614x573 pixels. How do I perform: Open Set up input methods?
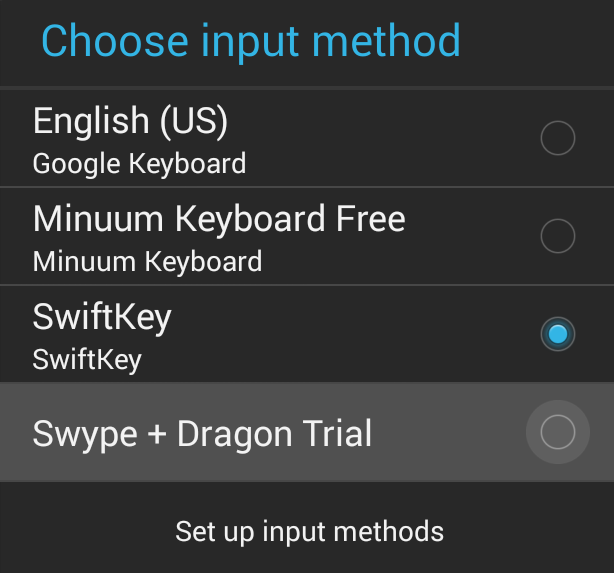click(309, 531)
